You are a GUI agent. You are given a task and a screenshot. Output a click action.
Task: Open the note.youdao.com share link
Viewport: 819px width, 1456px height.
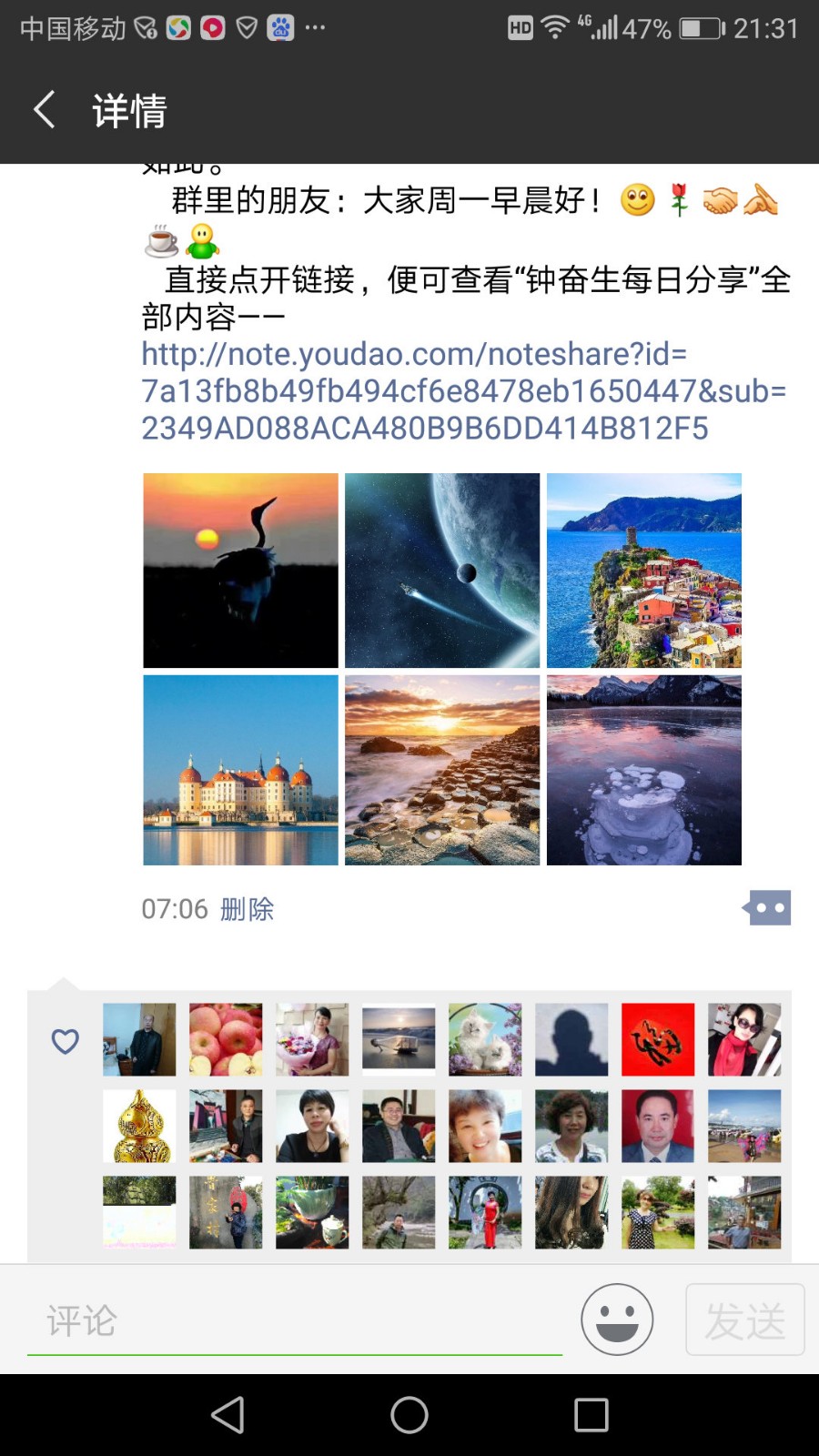(x=462, y=391)
